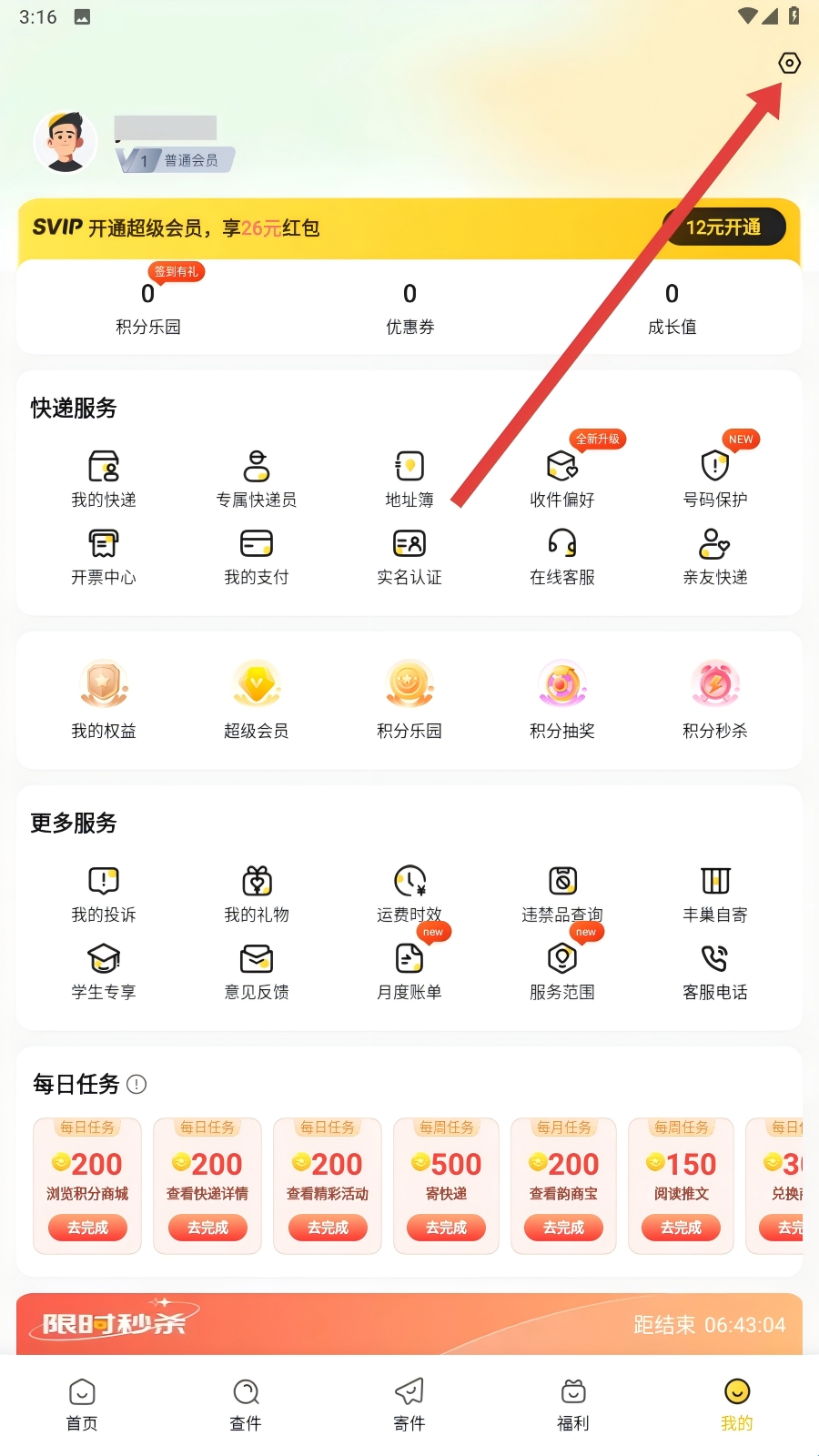Viewport: 819px width, 1456px height.
Task: Switch to the 查件 tab
Action: click(246, 1404)
